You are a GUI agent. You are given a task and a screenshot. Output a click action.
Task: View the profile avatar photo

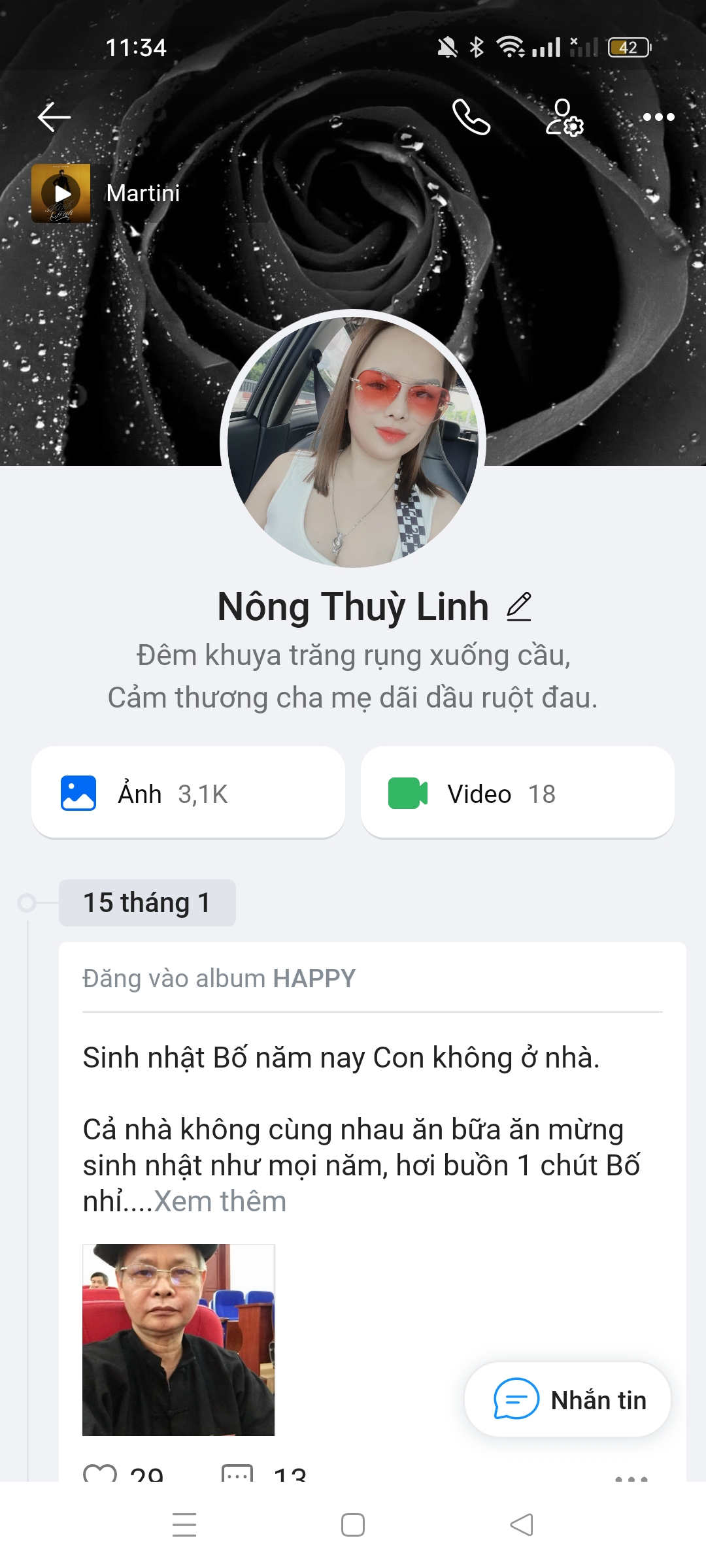353,439
